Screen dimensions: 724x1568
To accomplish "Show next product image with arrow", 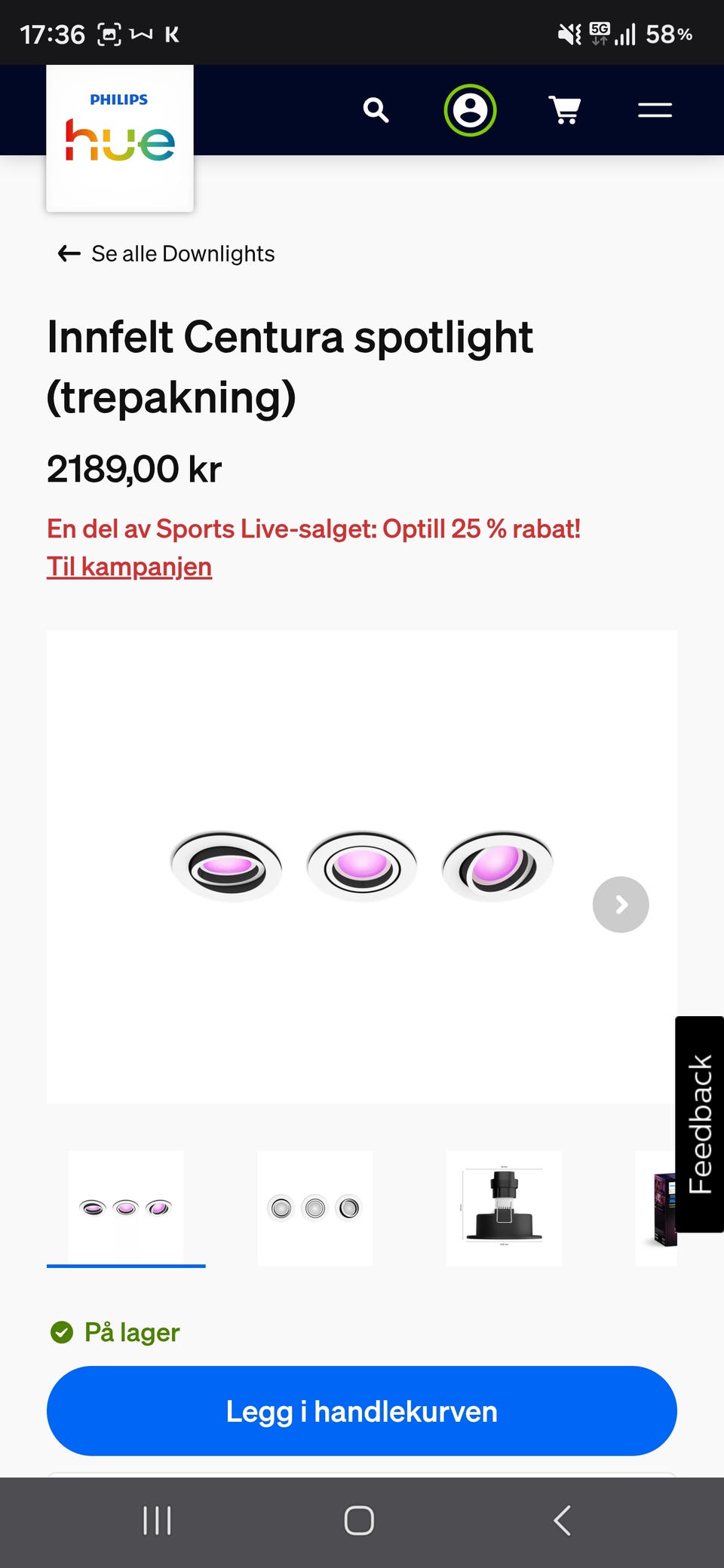I will point(621,905).
